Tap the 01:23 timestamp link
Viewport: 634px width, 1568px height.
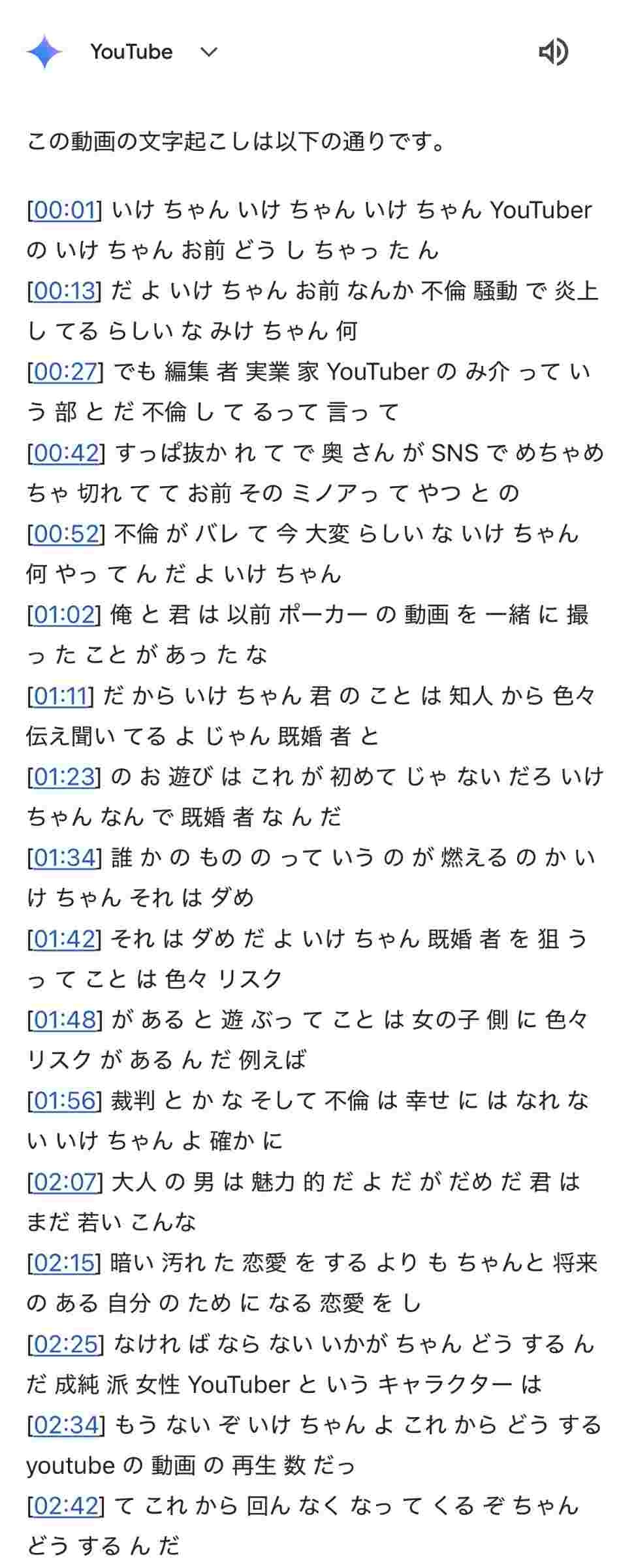pyautogui.click(x=64, y=777)
